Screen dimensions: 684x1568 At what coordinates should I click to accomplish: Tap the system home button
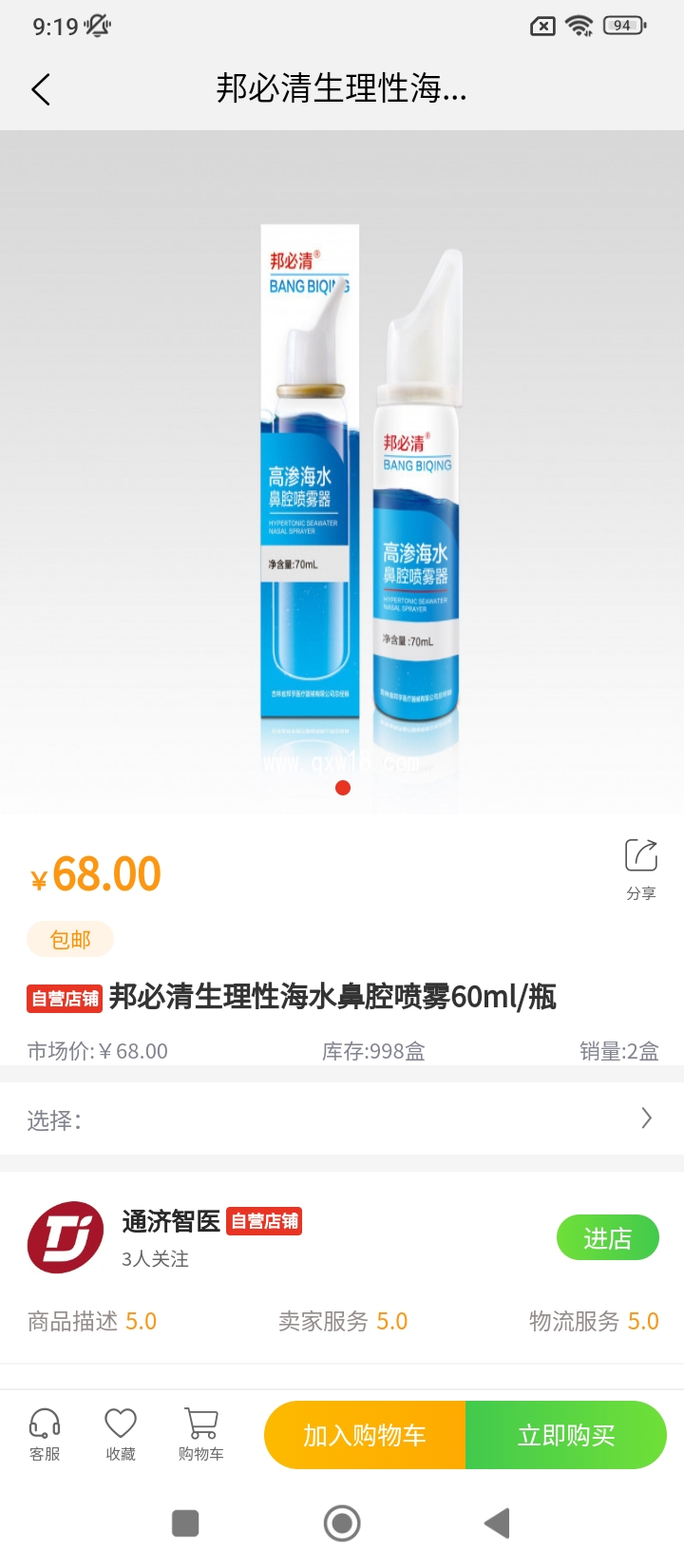tap(342, 1523)
